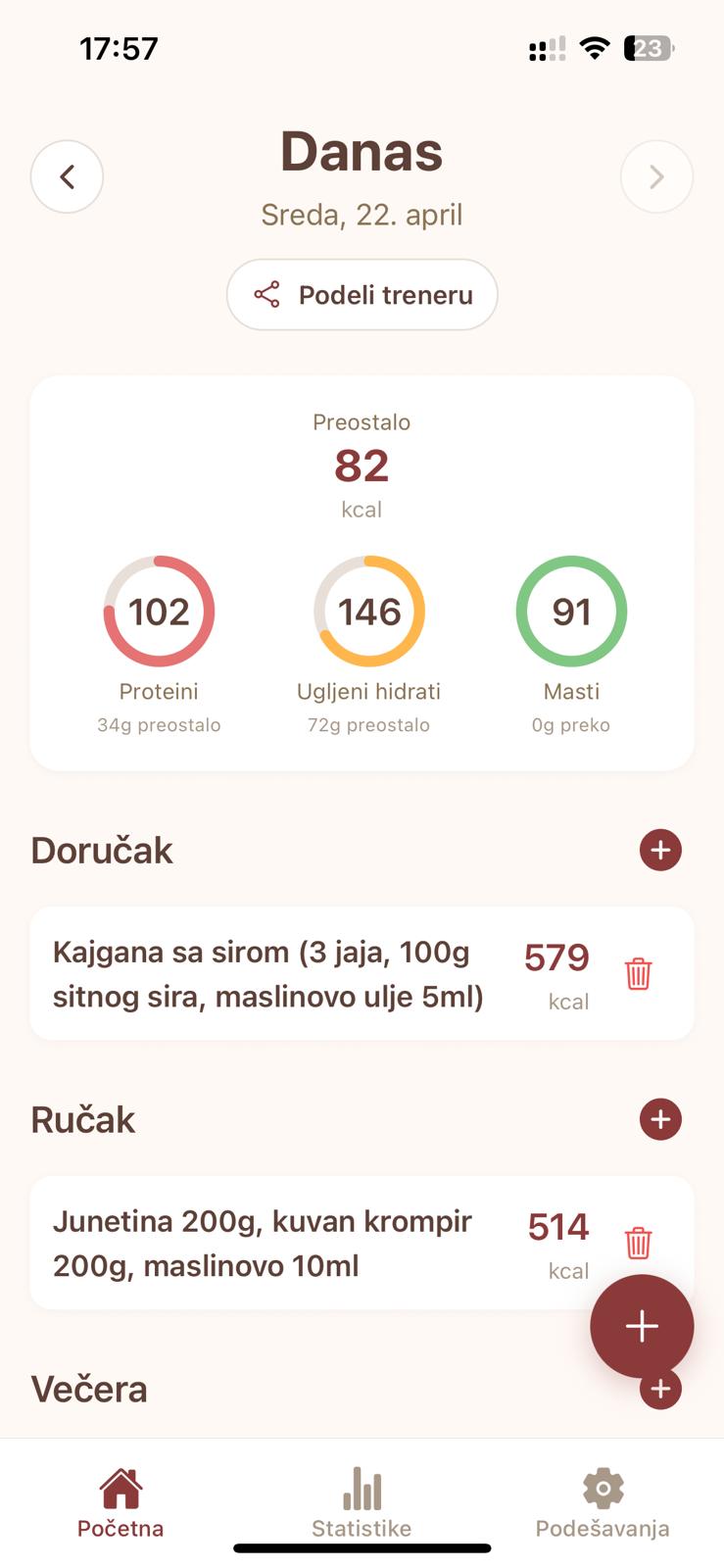Open Podešavanja via the gear icon

pos(601,1488)
